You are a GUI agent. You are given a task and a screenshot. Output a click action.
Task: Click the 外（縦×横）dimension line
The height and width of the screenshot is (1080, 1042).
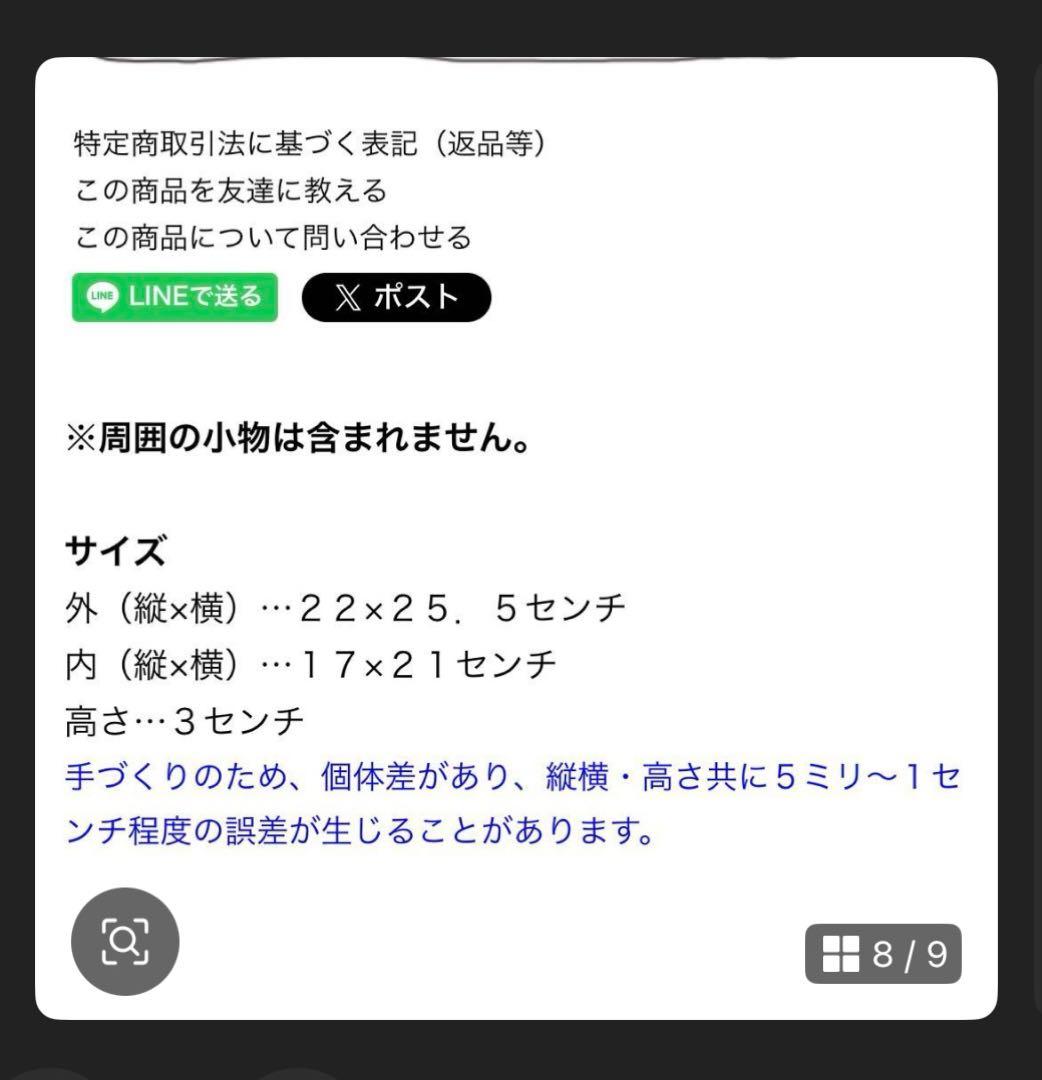345,605
